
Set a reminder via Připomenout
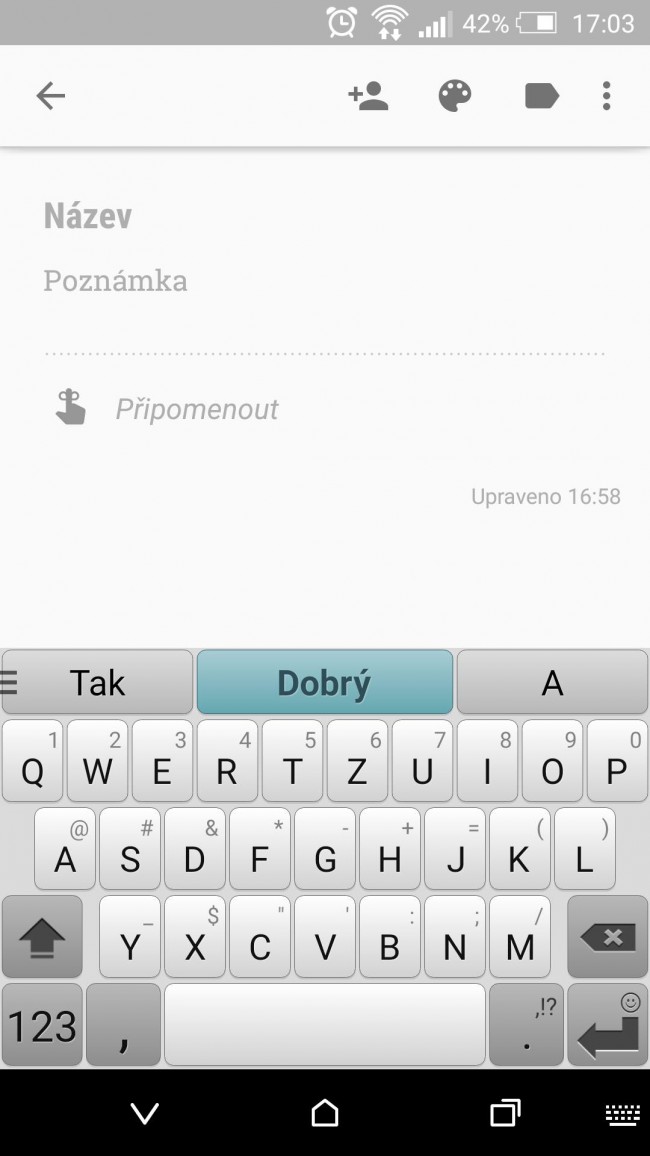[197, 408]
